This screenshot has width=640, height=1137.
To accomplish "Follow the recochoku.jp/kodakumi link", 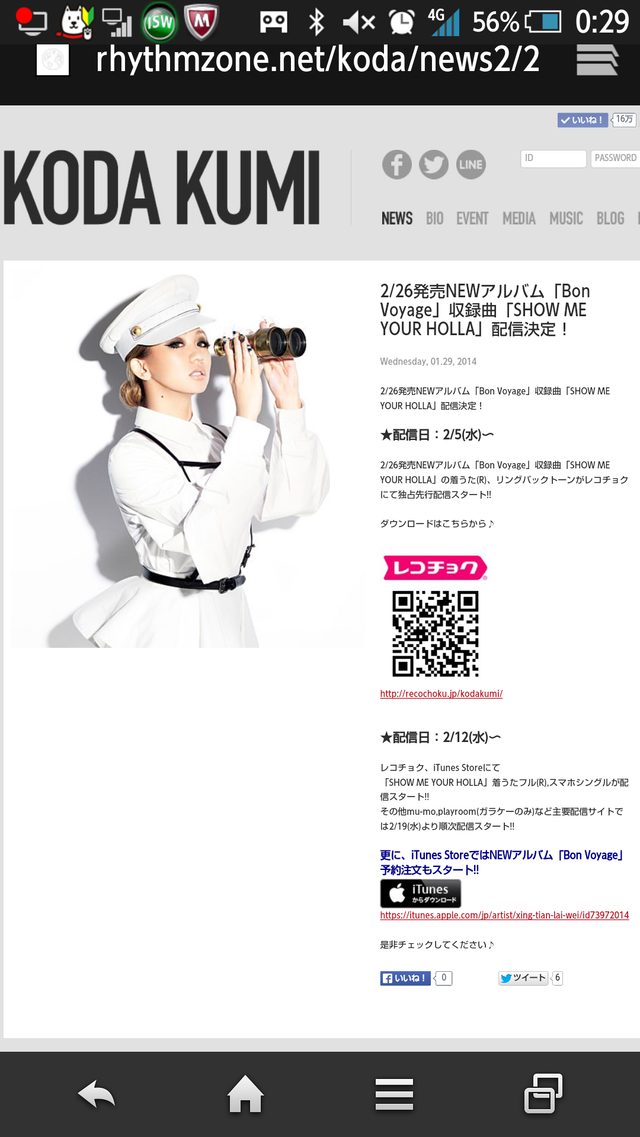I will pos(441,694).
